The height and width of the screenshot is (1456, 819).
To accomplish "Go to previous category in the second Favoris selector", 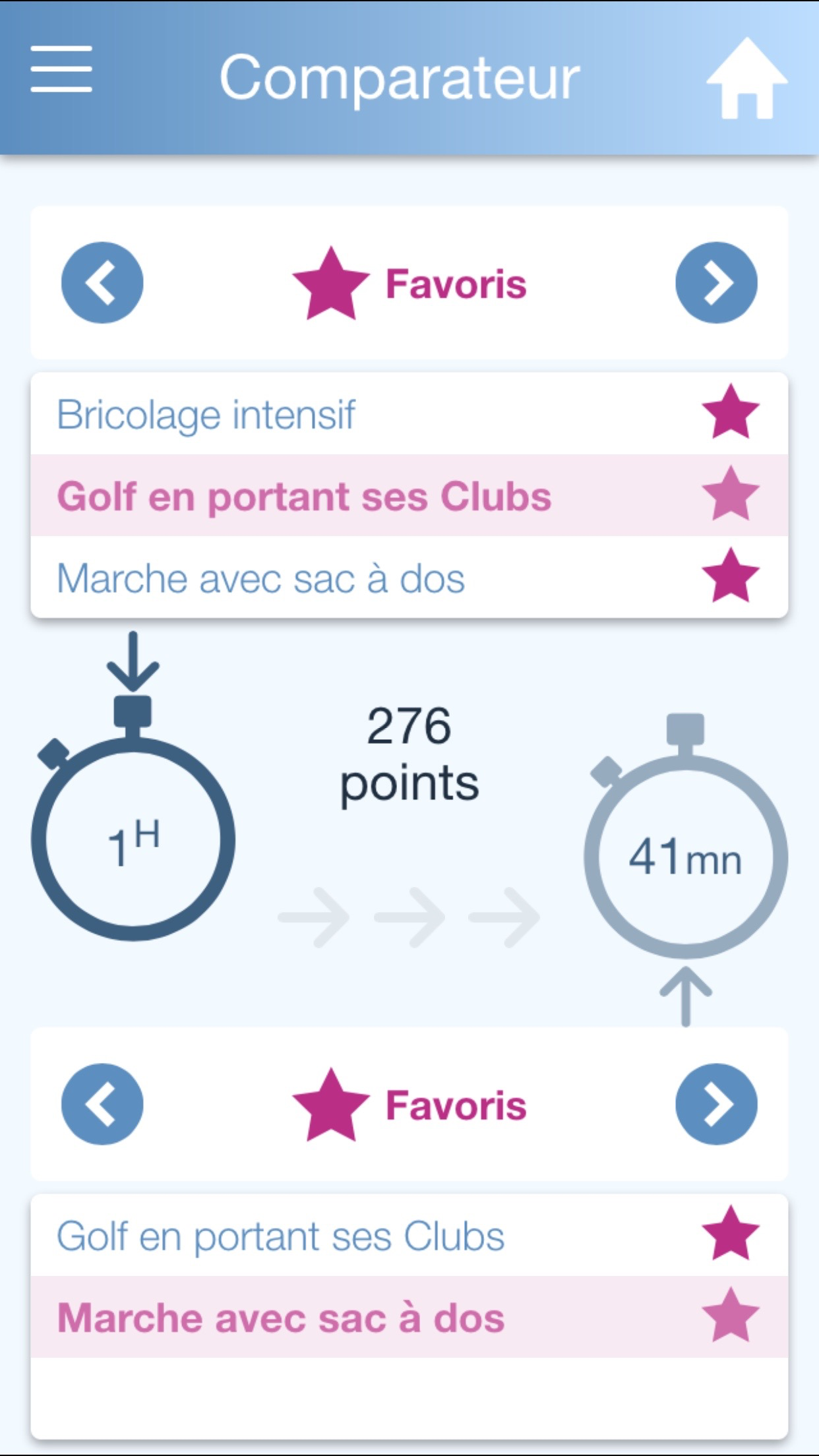I will 102,1104.
